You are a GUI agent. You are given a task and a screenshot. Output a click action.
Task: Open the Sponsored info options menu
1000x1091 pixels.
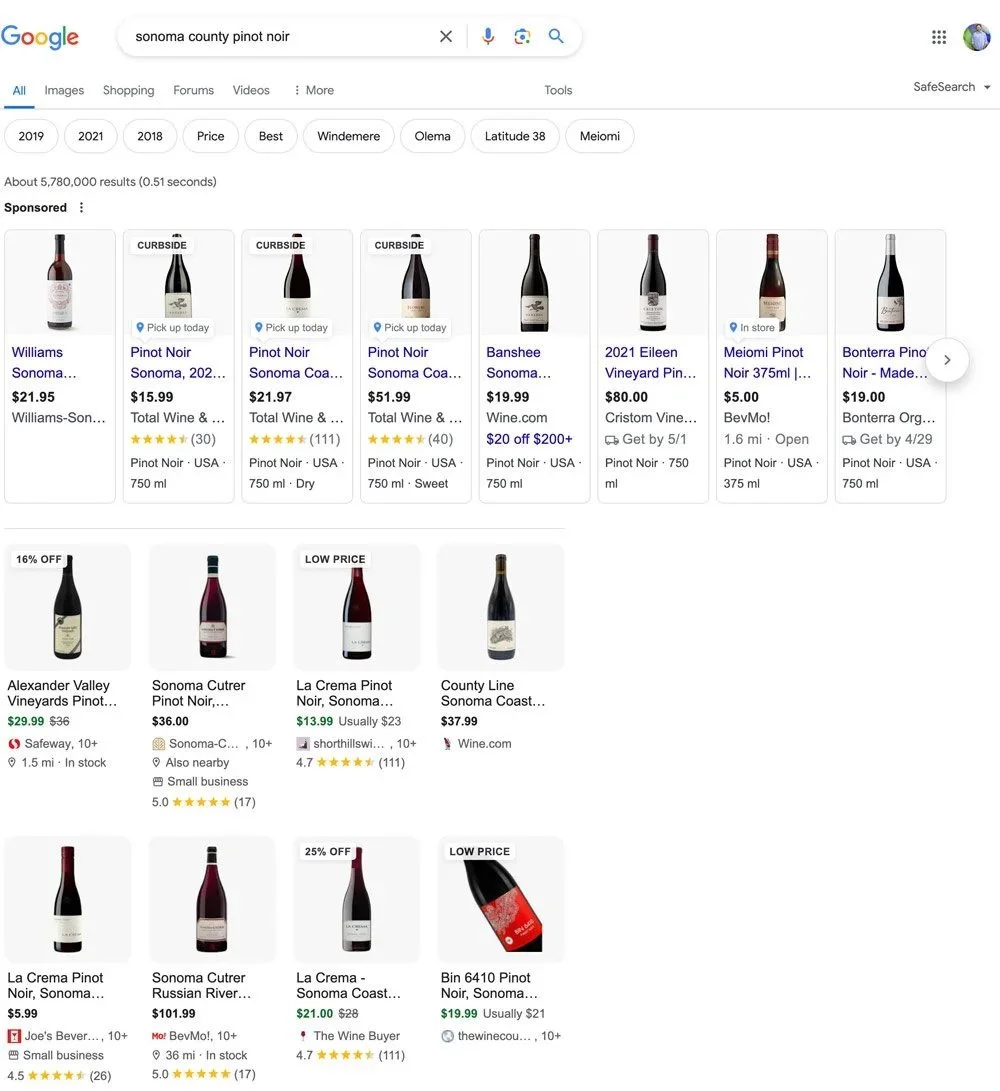[81, 207]
